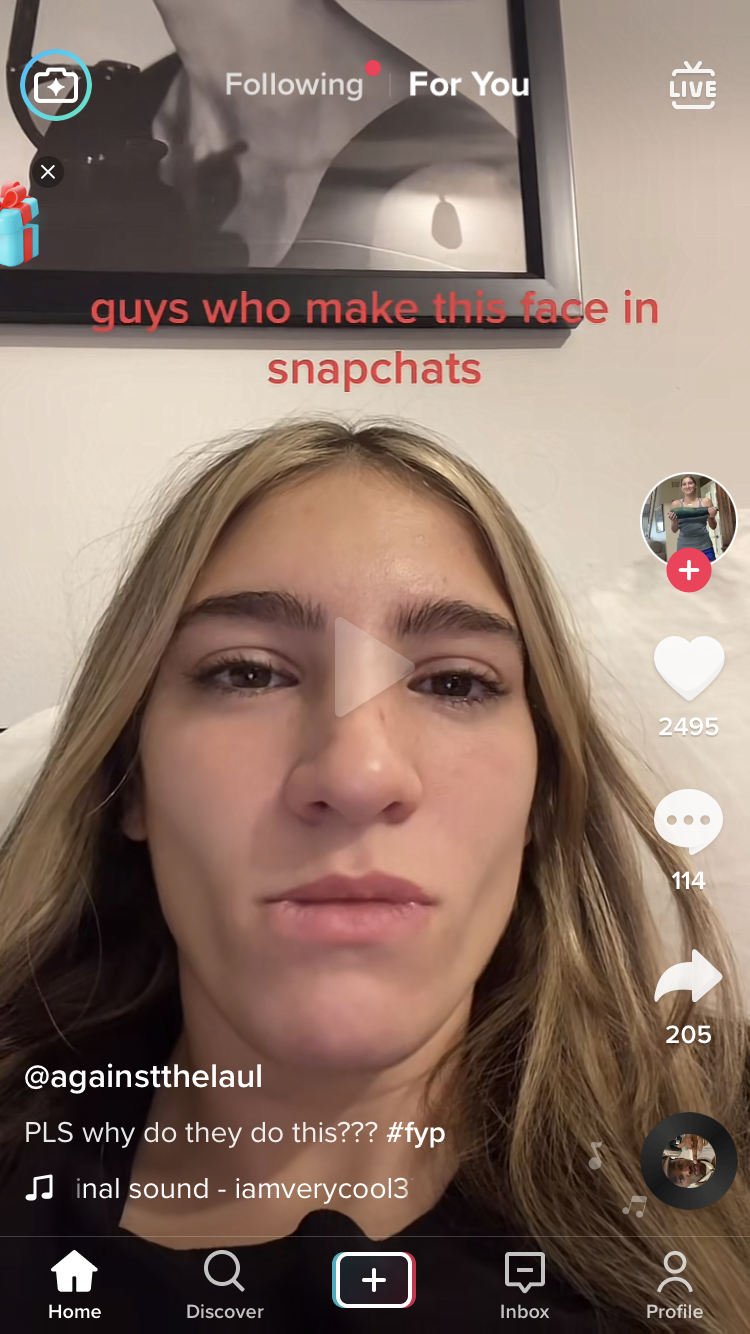The width and height of the screenshot is (750, 1334).
Task: Create a new video with plus button
Action: point(374,1280)
